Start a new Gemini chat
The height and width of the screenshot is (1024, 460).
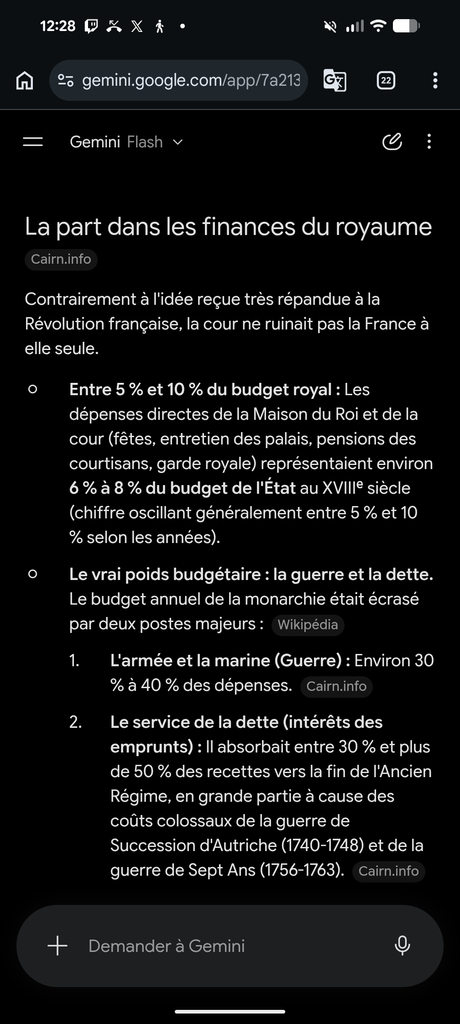pyautogui.click(x=392, y=142)
